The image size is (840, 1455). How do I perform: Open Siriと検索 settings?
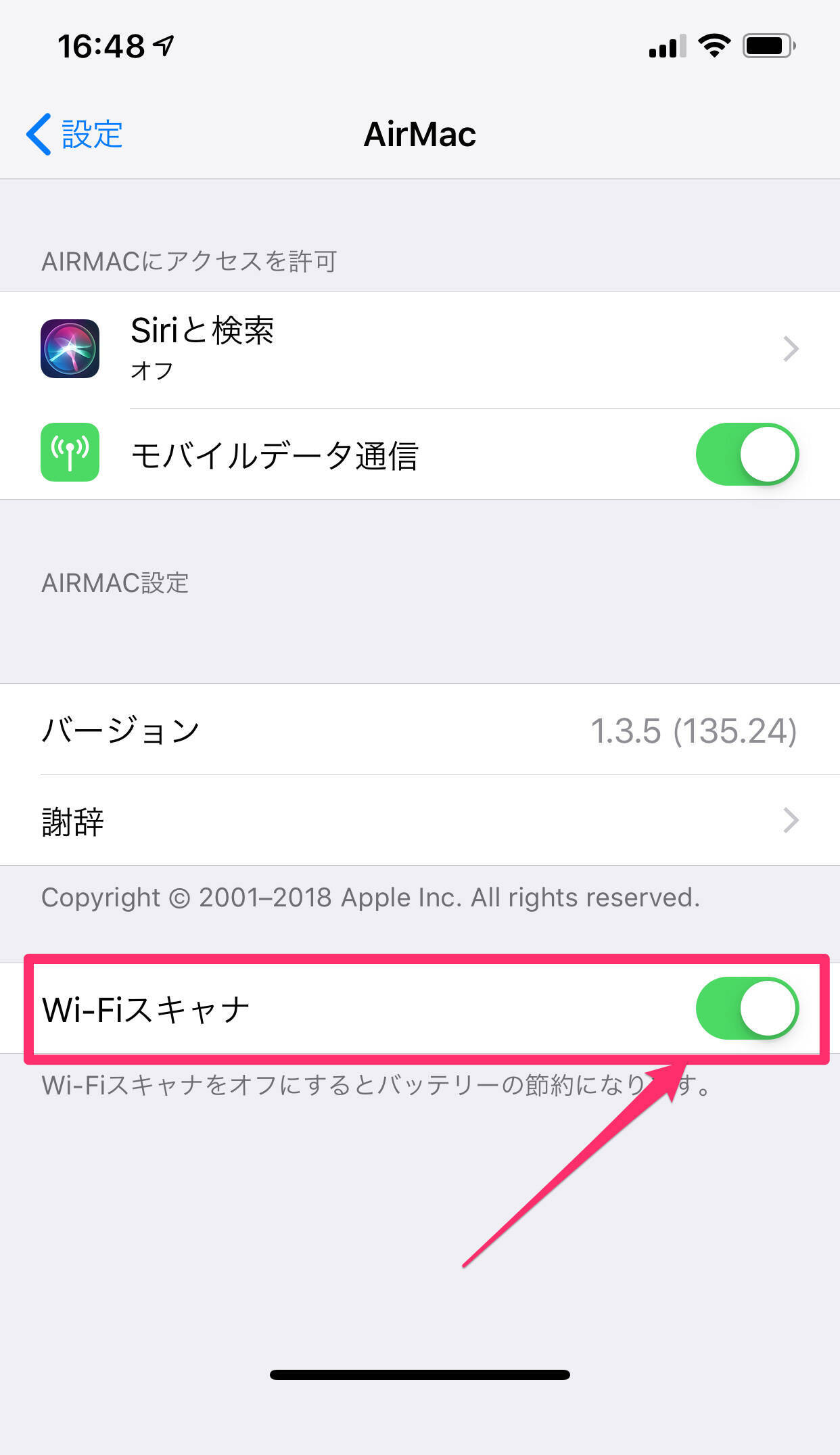point(419,349)
